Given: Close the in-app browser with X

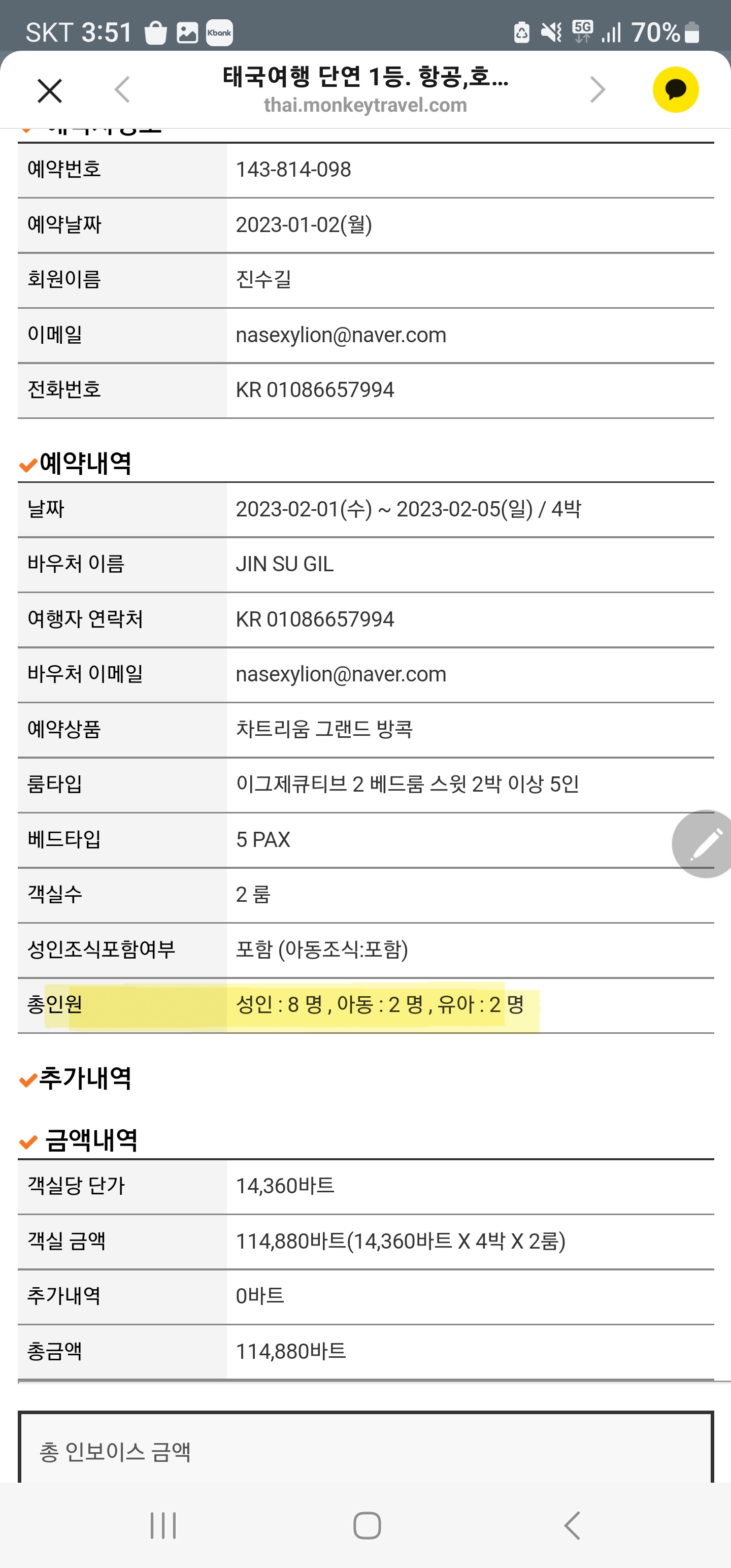Looking at the screenshot, I should point(49,91).
